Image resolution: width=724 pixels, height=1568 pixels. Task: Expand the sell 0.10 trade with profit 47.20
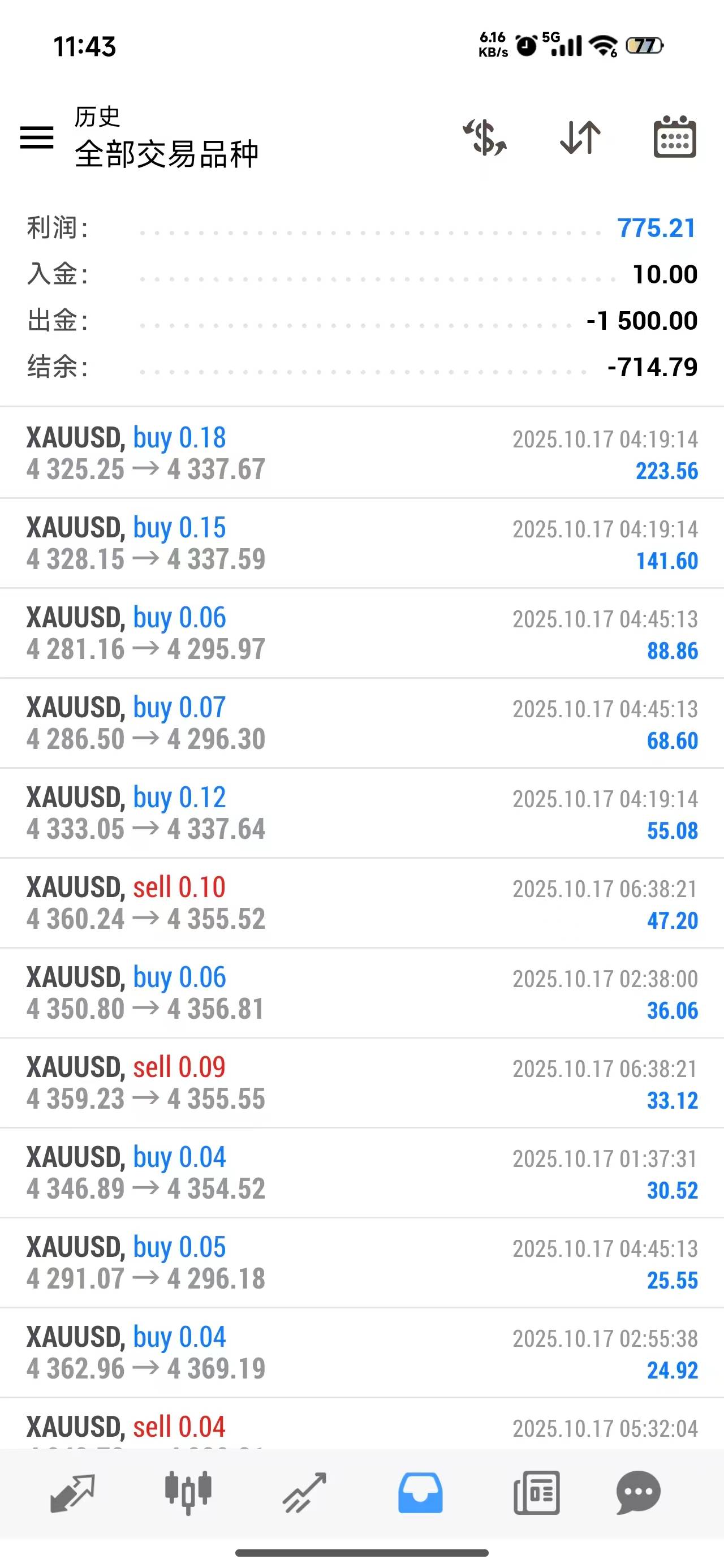click(x=361, y=903)
